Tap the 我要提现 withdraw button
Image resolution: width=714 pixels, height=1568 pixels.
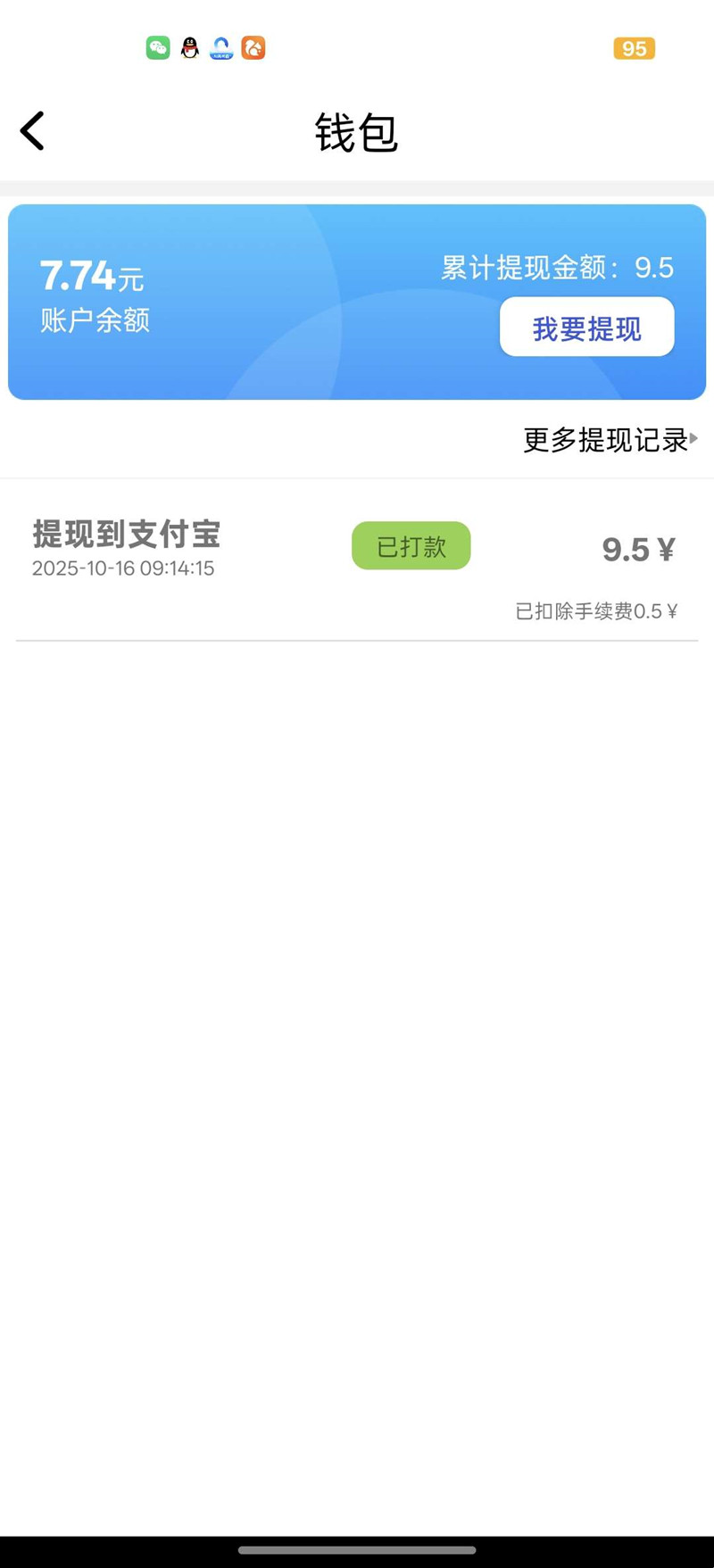click(586, 328)
